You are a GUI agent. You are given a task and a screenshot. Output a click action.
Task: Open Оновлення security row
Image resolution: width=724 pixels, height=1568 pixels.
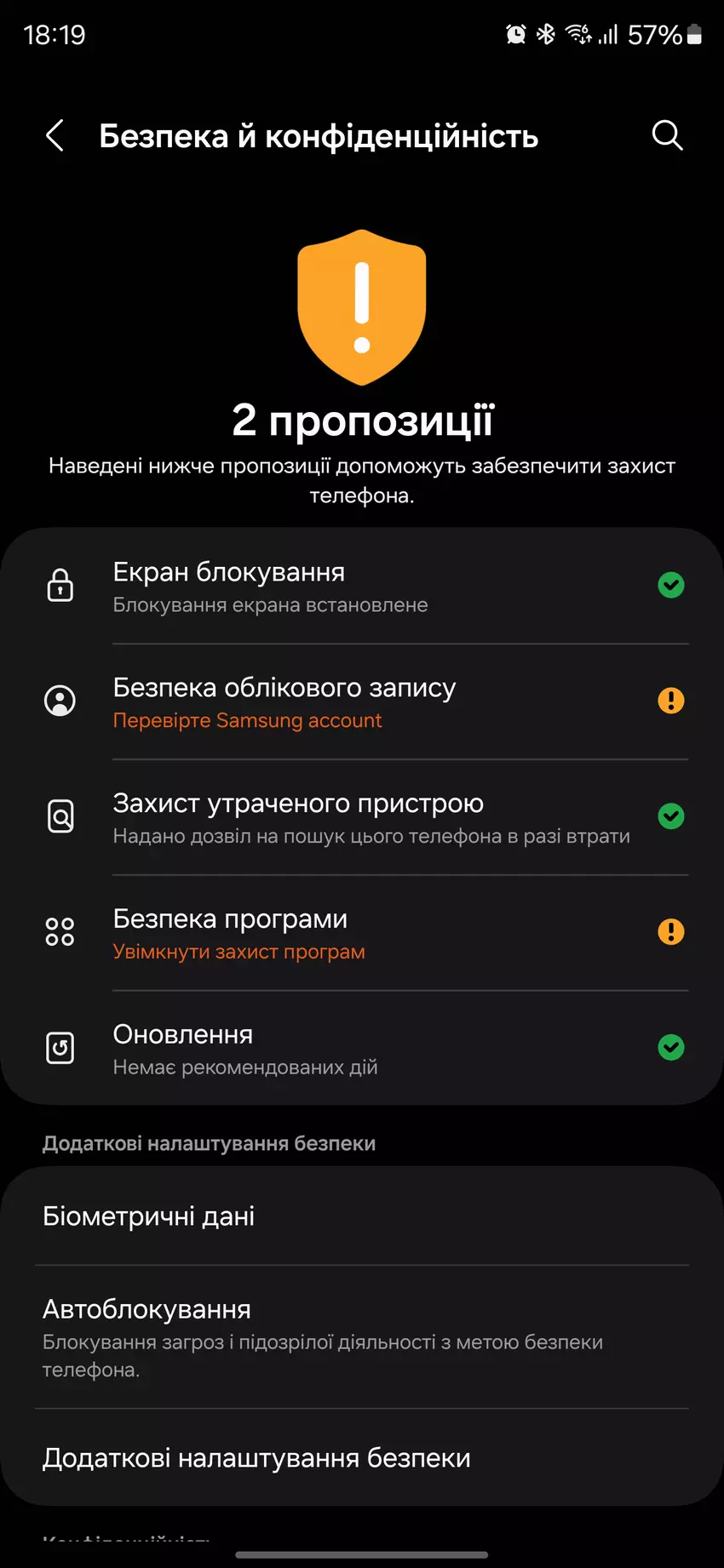362,1049
